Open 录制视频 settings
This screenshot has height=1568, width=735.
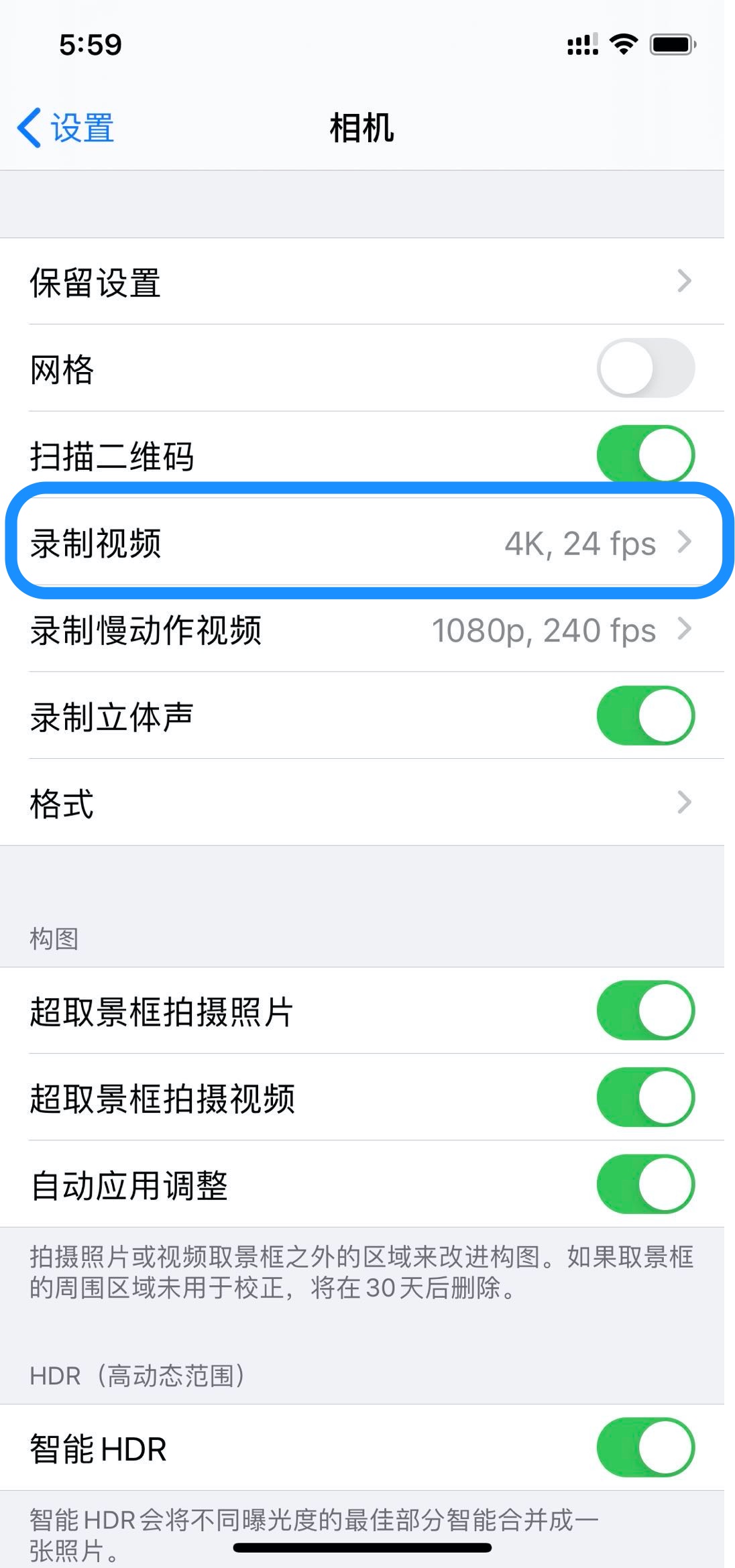click(x=362, y=542)
